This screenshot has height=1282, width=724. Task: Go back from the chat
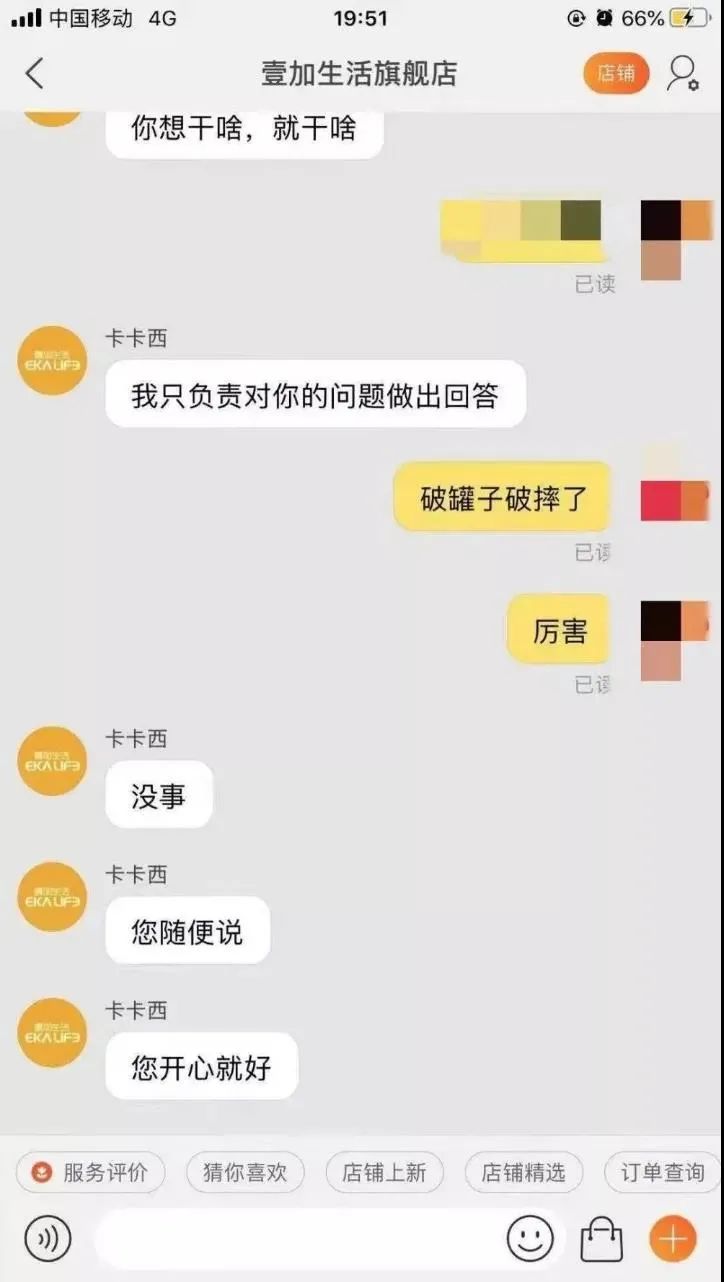[35, 74]
